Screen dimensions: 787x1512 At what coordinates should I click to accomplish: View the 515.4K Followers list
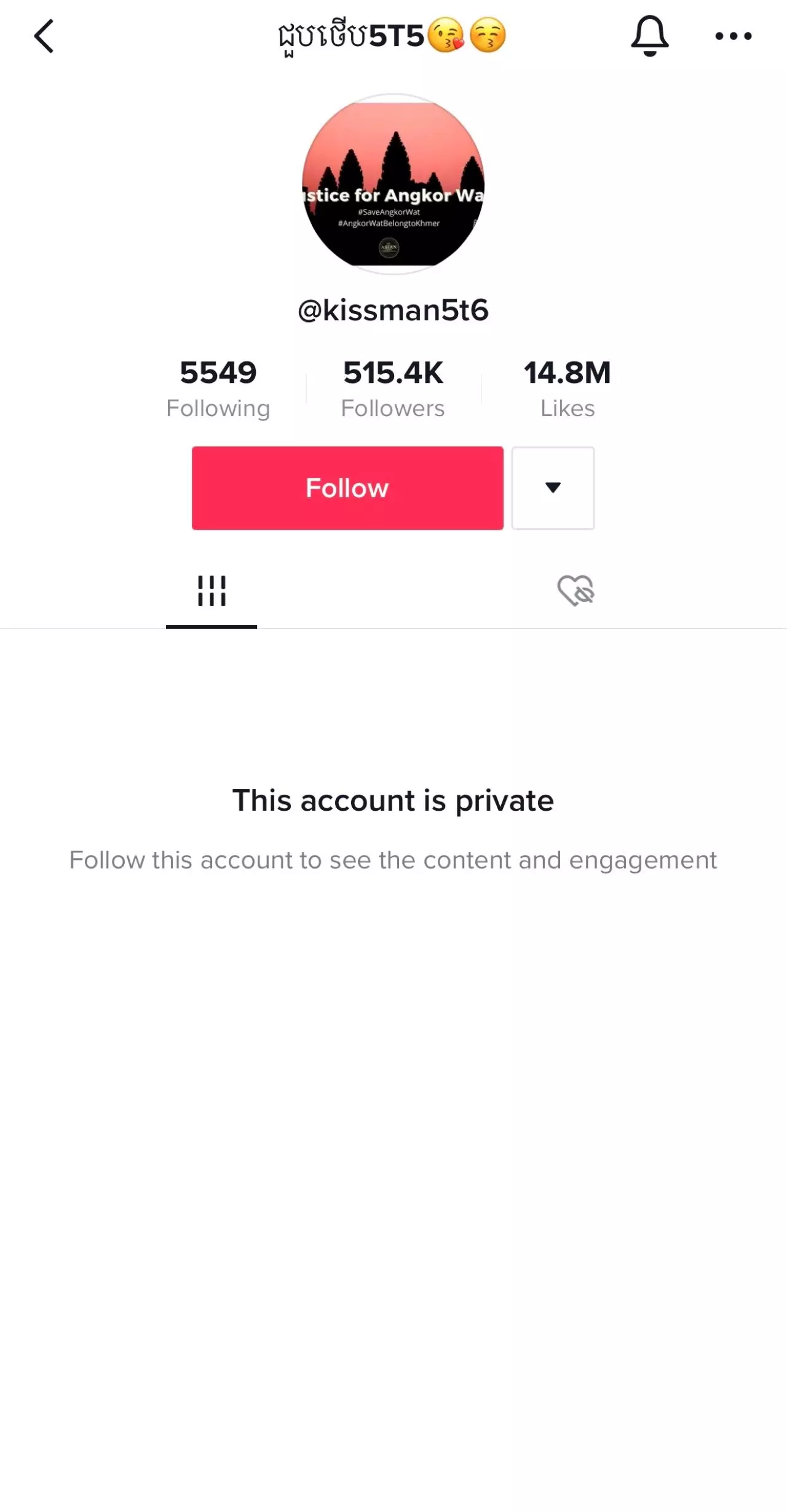point(393,389)
